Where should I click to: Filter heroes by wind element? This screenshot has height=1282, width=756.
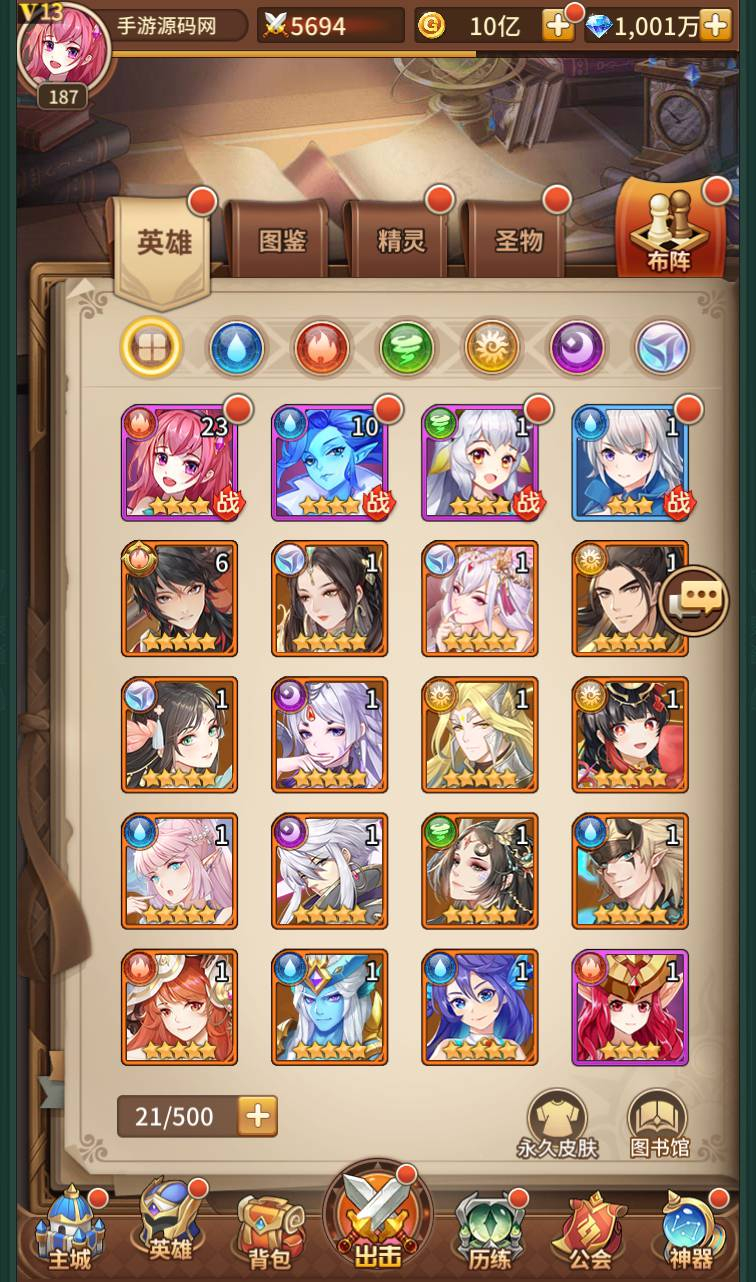coord(407,348)
